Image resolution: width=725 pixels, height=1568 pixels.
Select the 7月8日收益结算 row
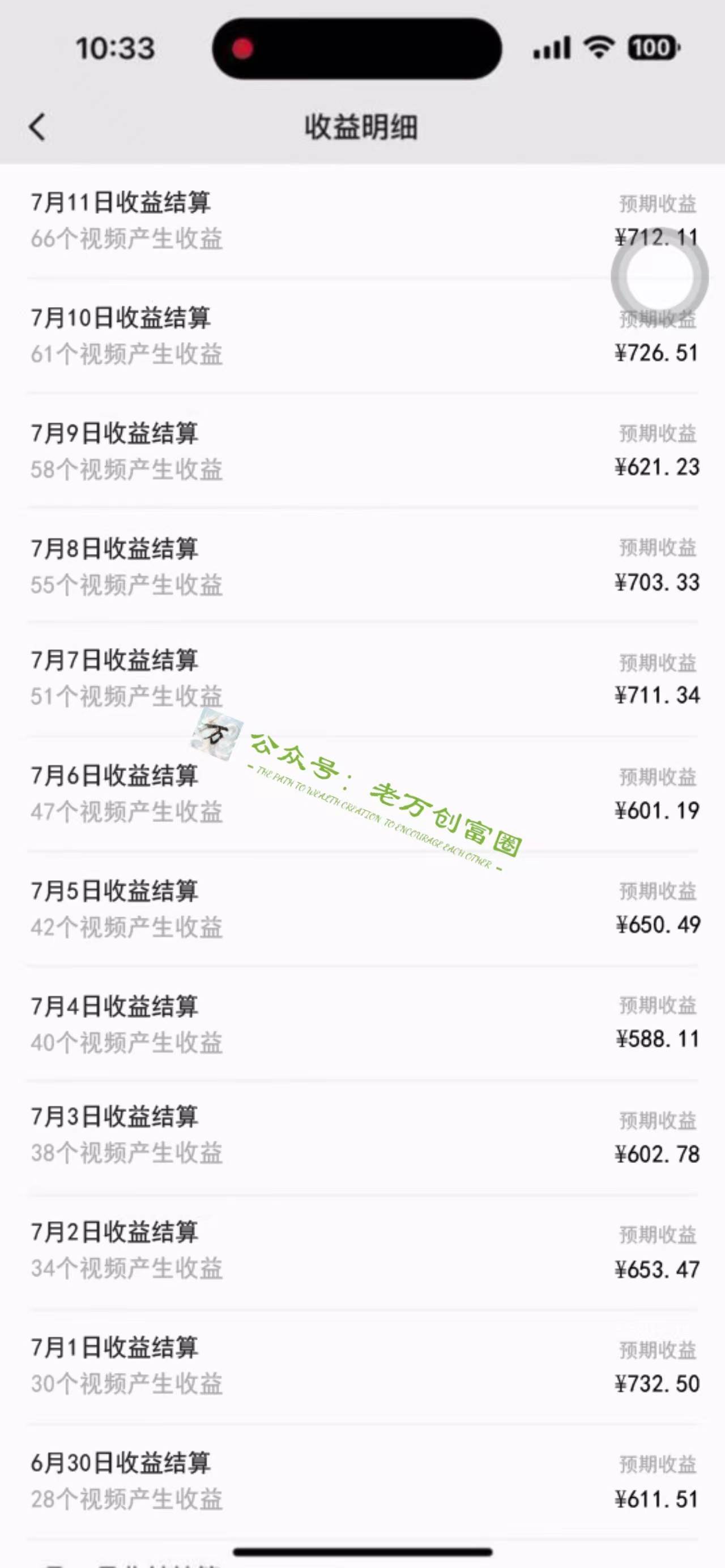click(x=114, y=548)
